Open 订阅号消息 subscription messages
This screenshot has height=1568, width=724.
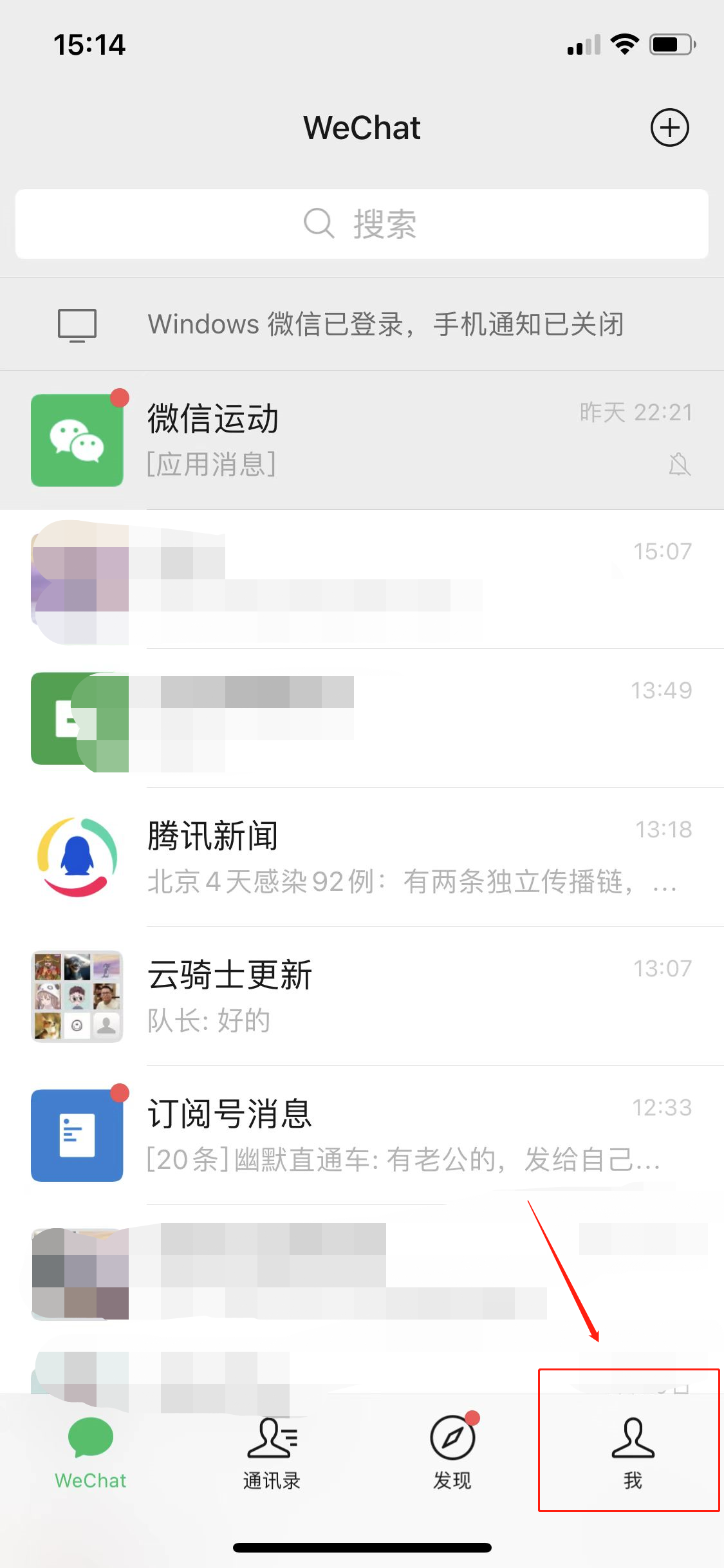click(362, 1135)
